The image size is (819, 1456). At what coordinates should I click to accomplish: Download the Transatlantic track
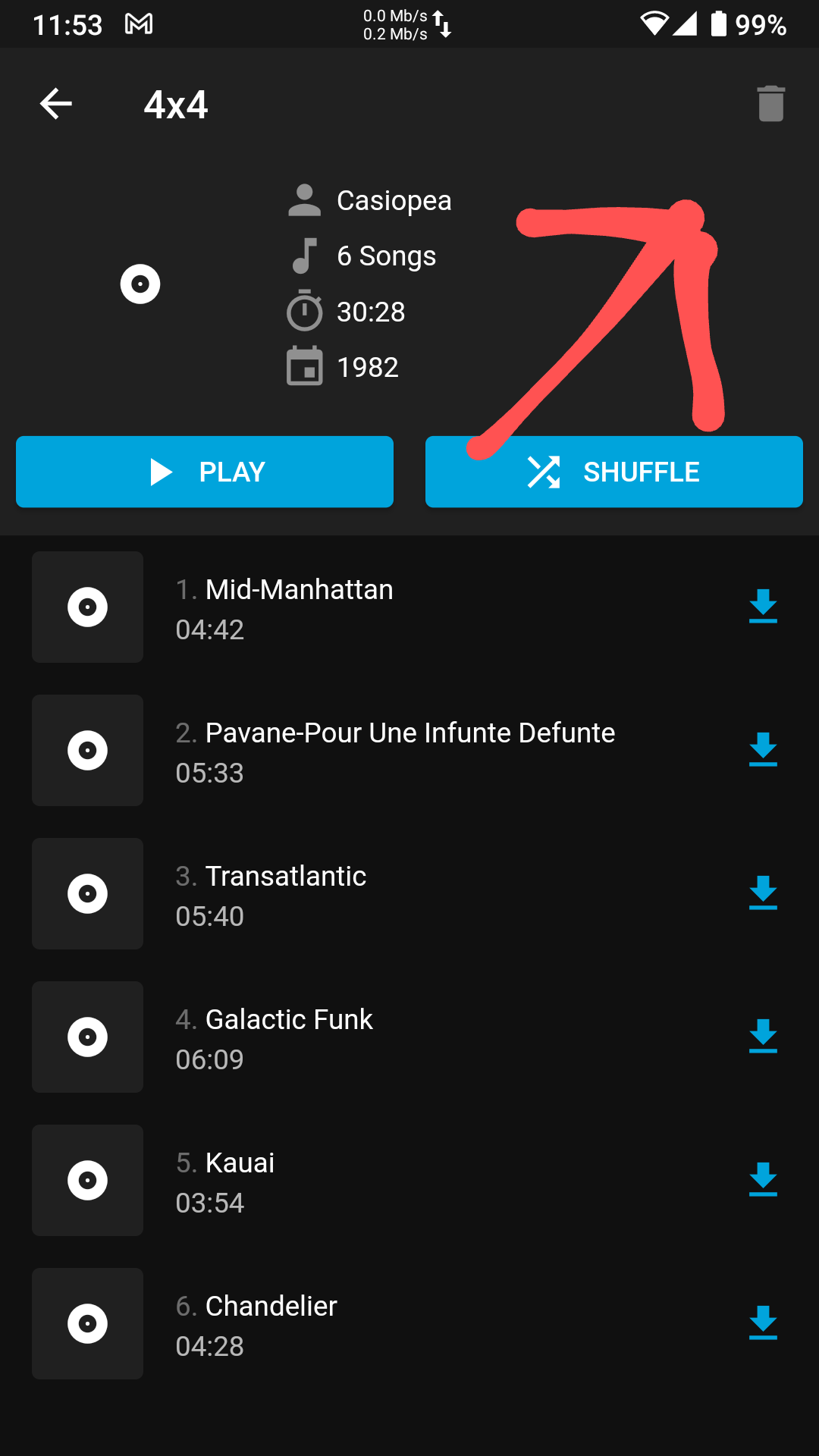click(763, 893)
